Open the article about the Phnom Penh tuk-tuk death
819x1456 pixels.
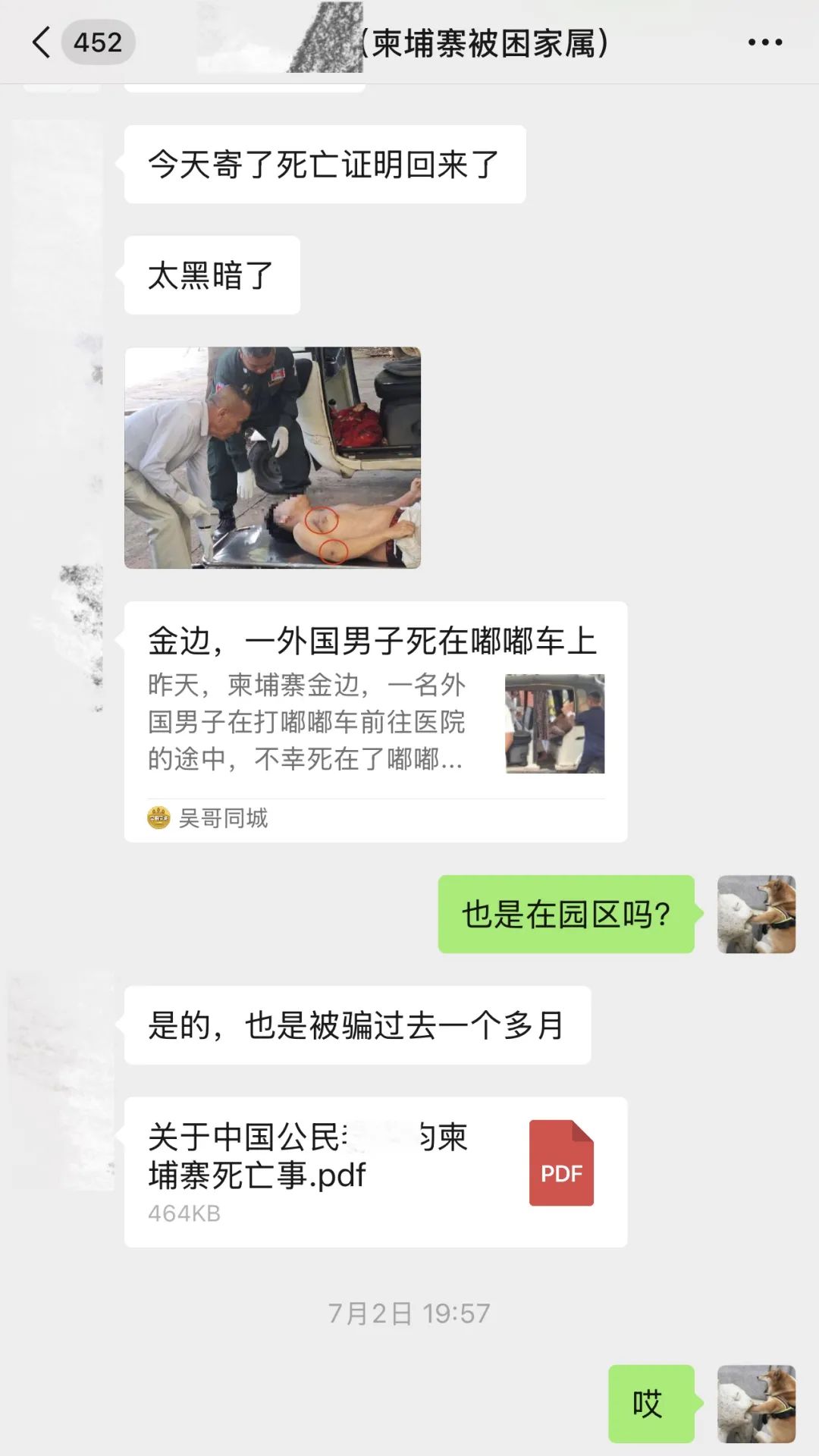tap(375, 720)
